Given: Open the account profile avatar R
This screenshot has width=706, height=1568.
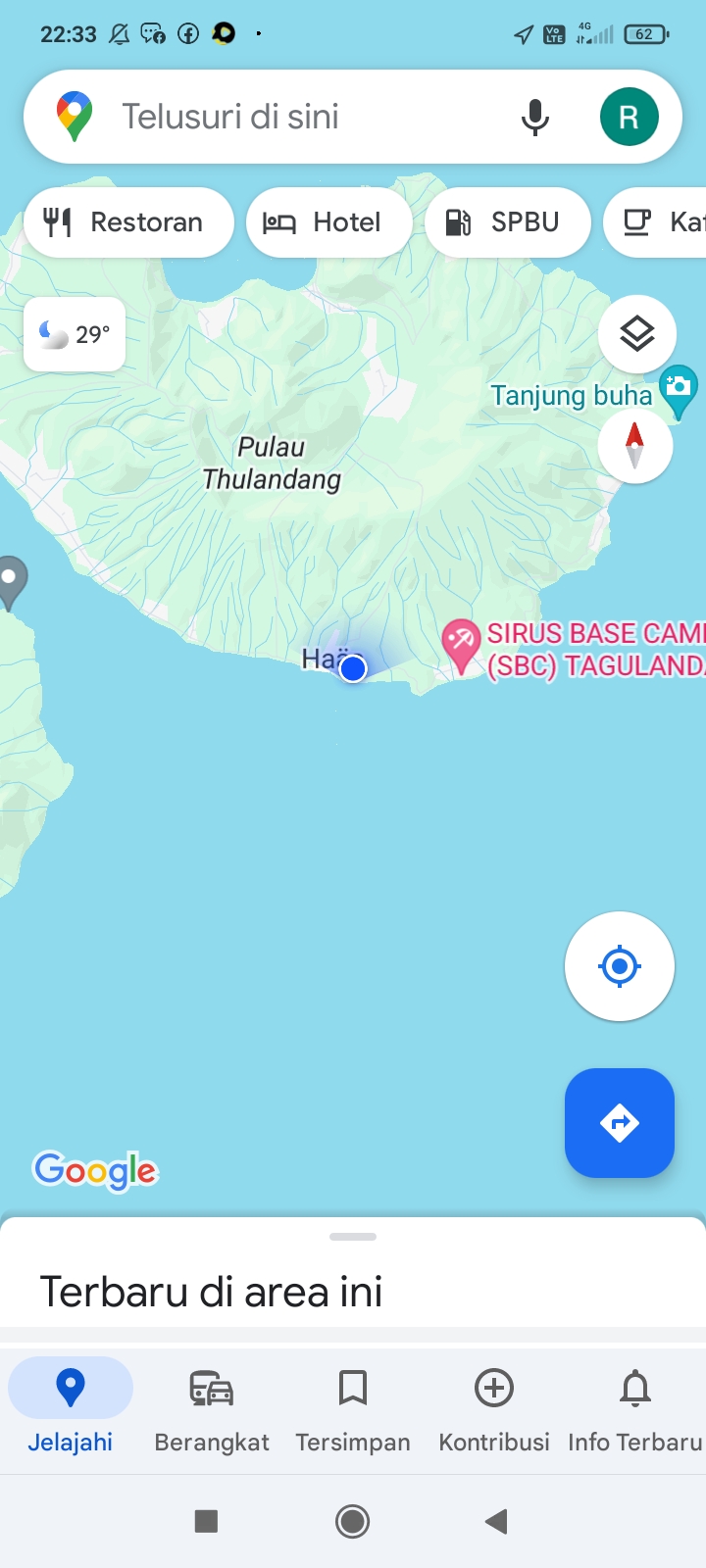Looking at the screenshot, I should coord(629,117).
